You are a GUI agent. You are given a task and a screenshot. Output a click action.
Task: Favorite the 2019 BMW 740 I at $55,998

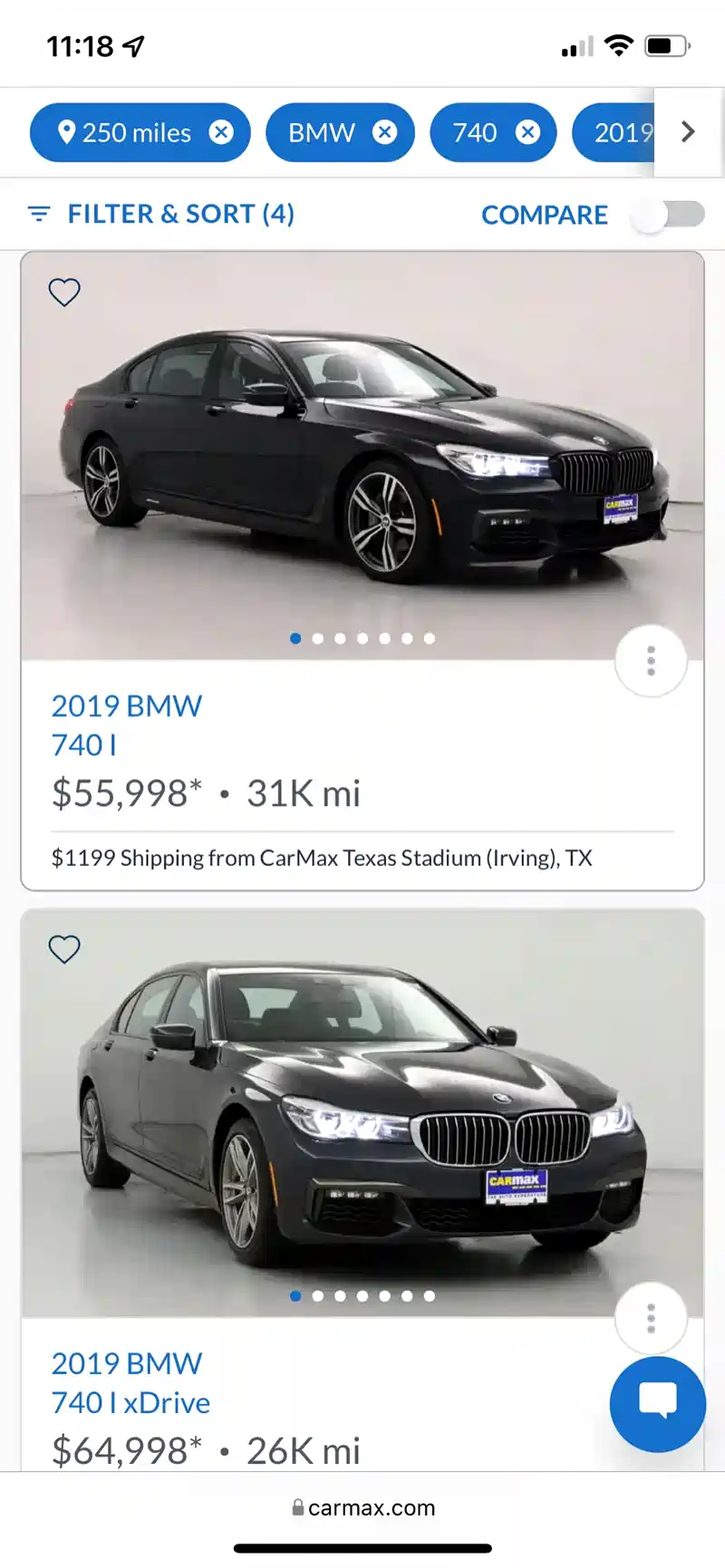click(64, 292)
